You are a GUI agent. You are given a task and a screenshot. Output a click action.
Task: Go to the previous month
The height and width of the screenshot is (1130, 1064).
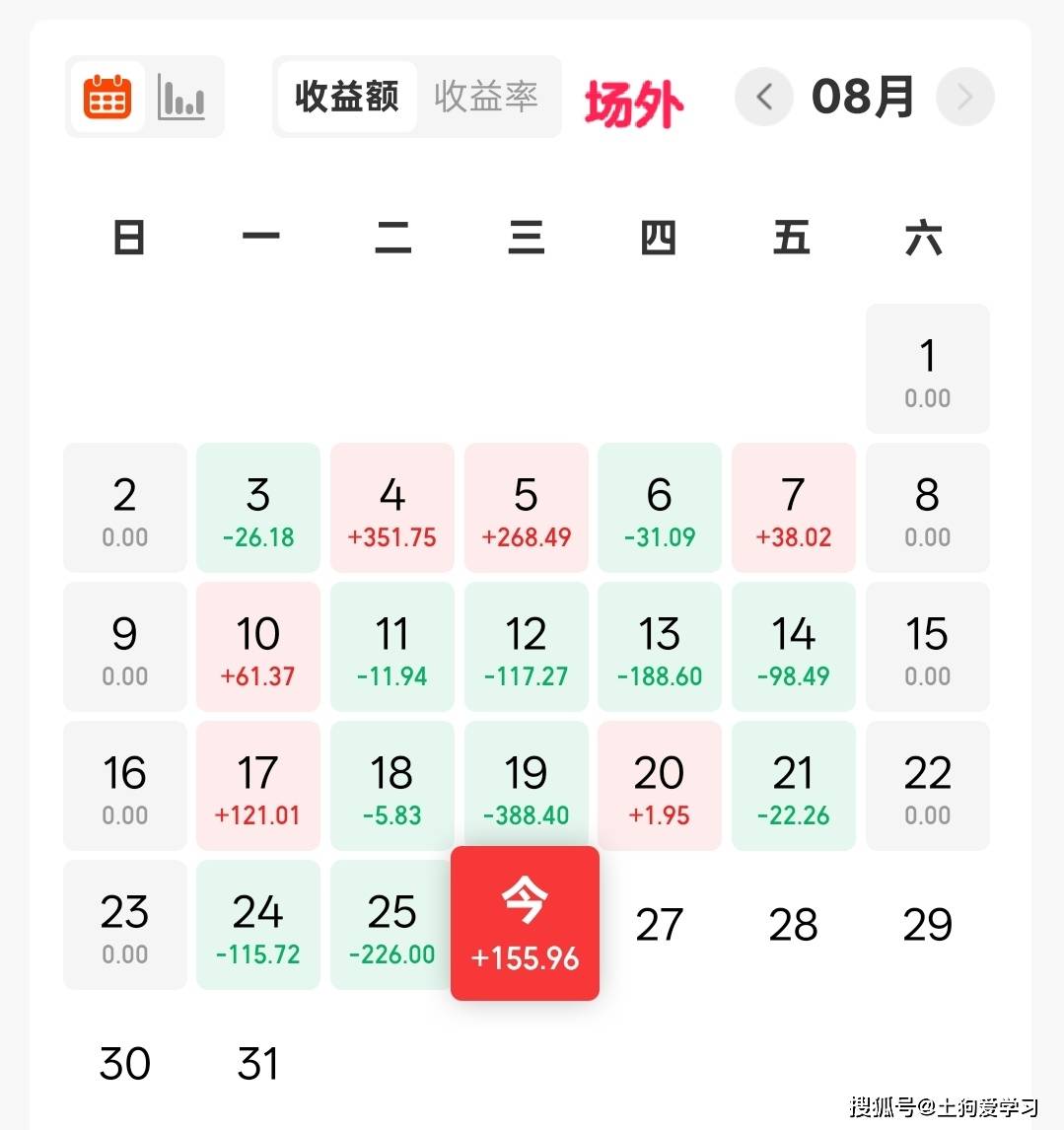coord(764,97)
